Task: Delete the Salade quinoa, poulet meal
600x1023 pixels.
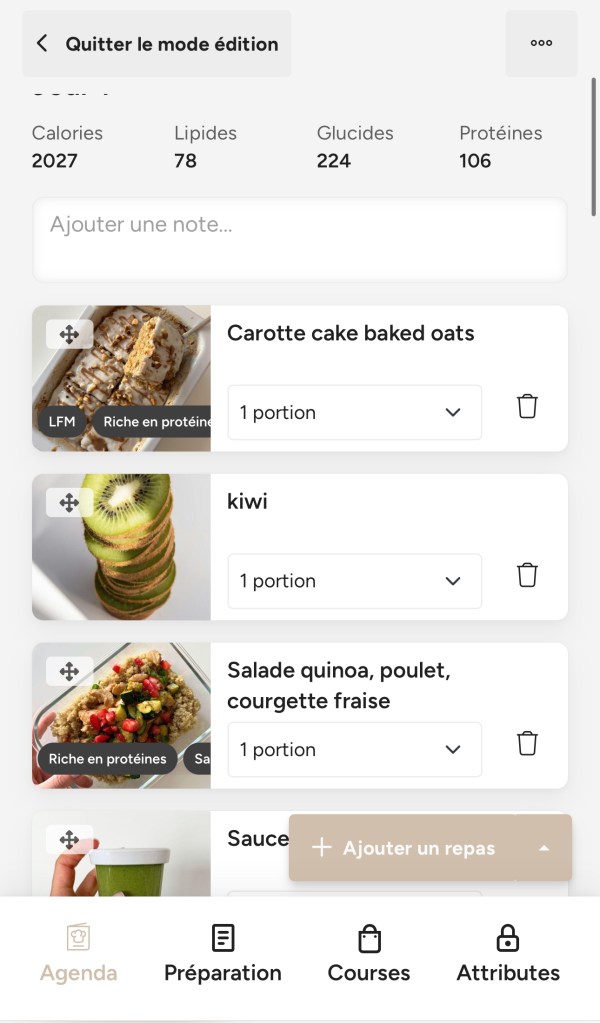Action: click(527, 744)
